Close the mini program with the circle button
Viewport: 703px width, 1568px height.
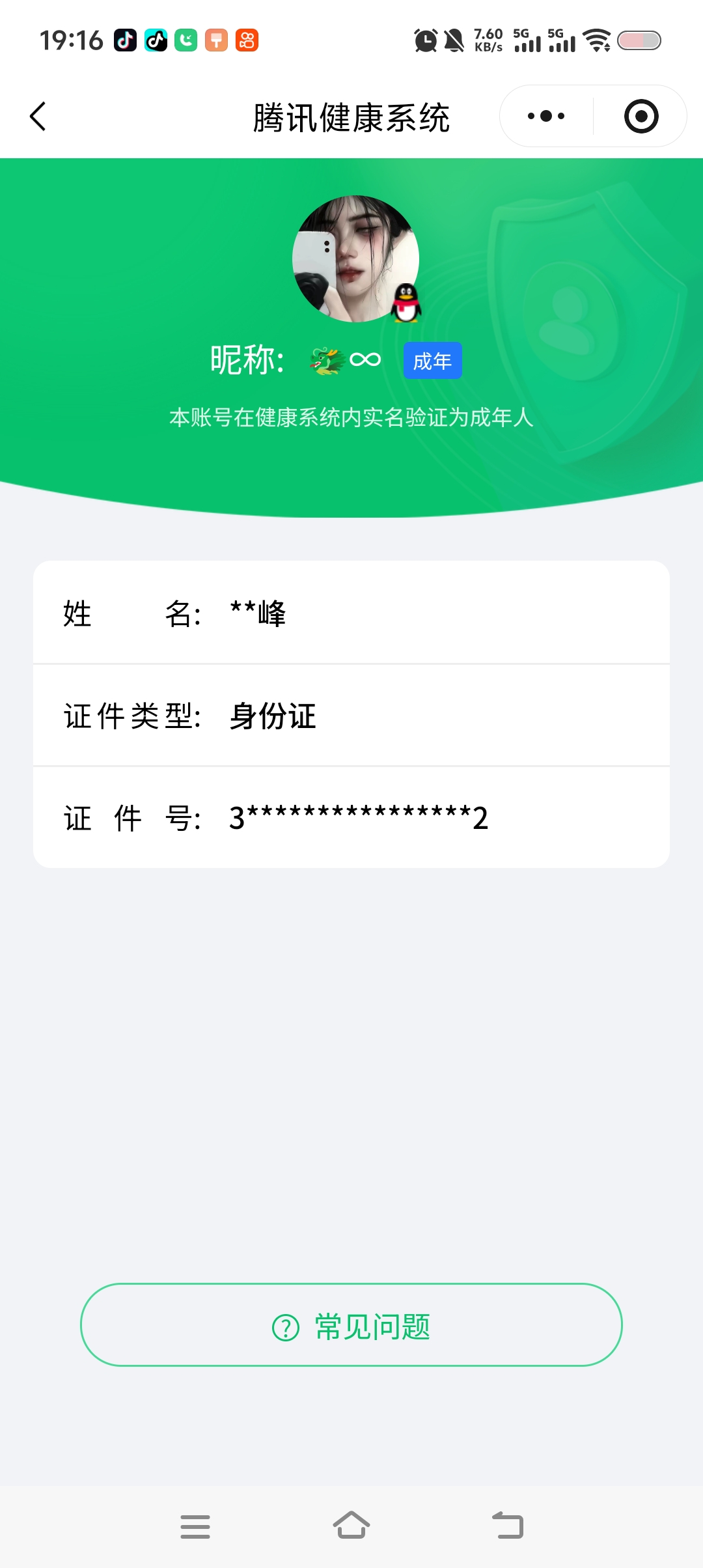(641, 117)
